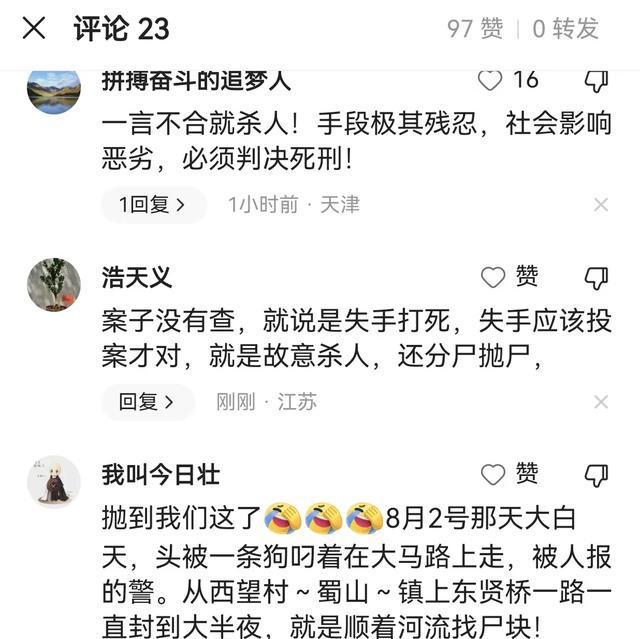Open 拼搏奋斗的追梦人's profile avatar

click(54, 89)
